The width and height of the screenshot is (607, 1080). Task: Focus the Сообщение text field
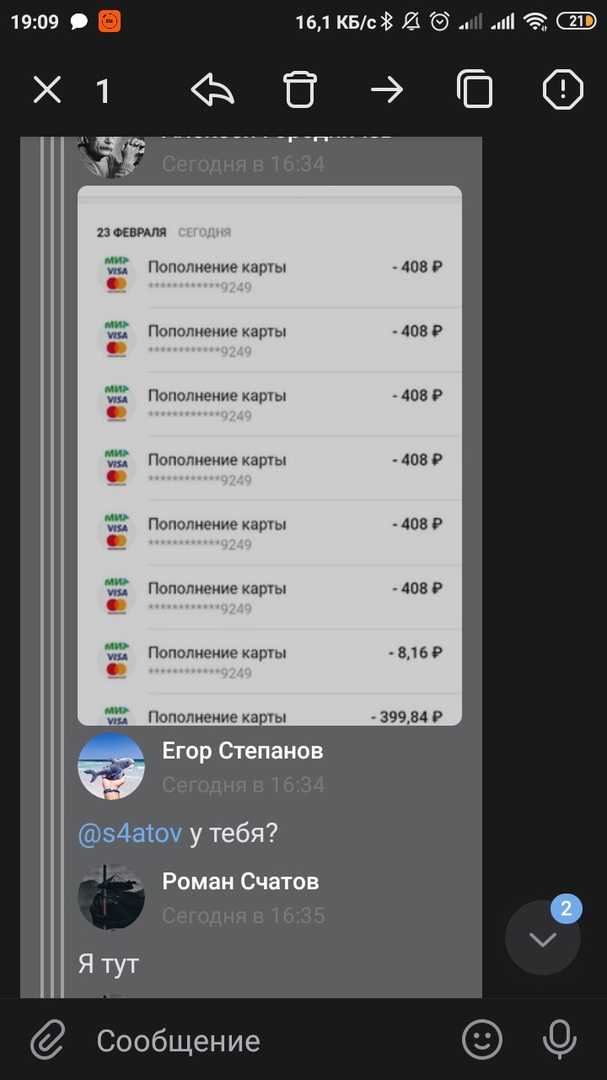tap(260, 1040)
